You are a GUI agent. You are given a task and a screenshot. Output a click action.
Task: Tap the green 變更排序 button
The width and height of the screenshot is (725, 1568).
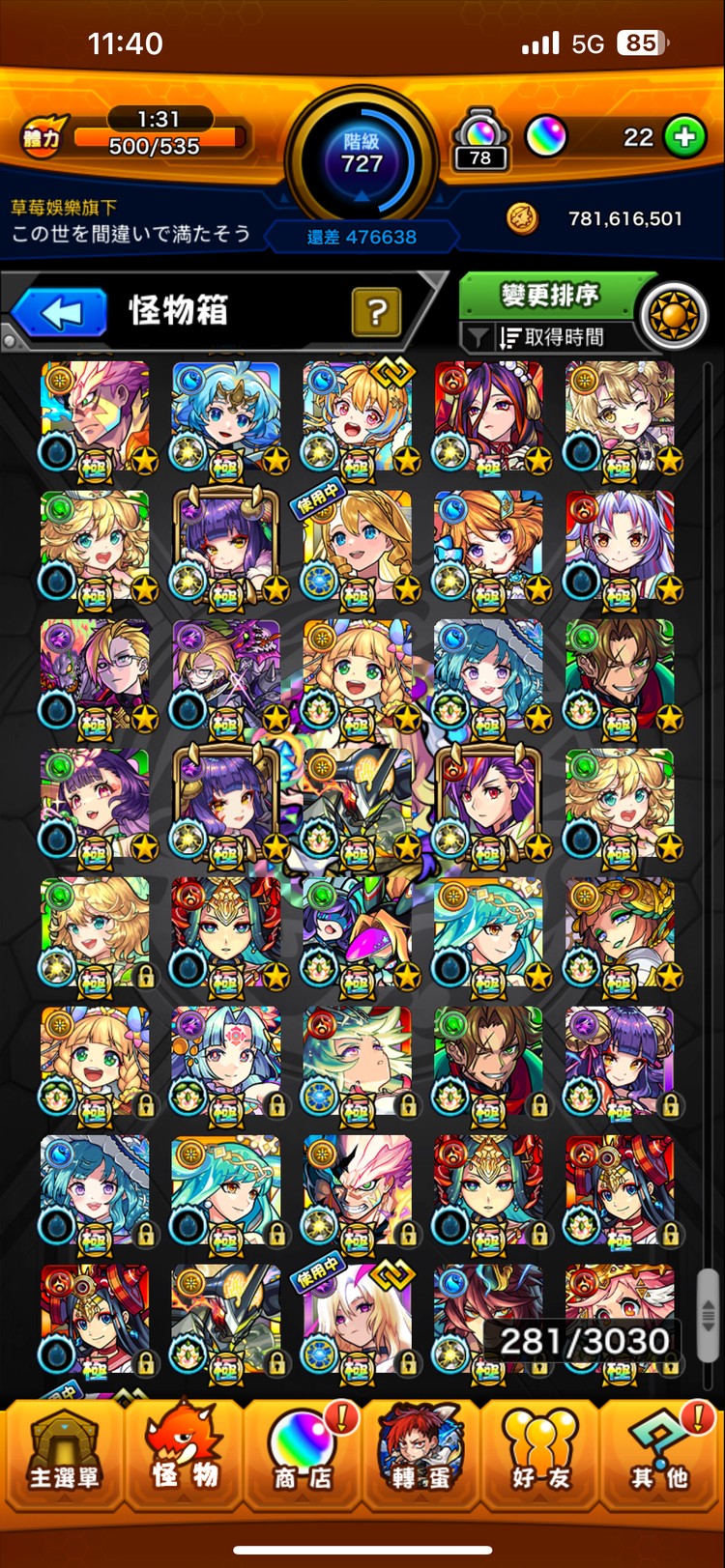(550, 295)
